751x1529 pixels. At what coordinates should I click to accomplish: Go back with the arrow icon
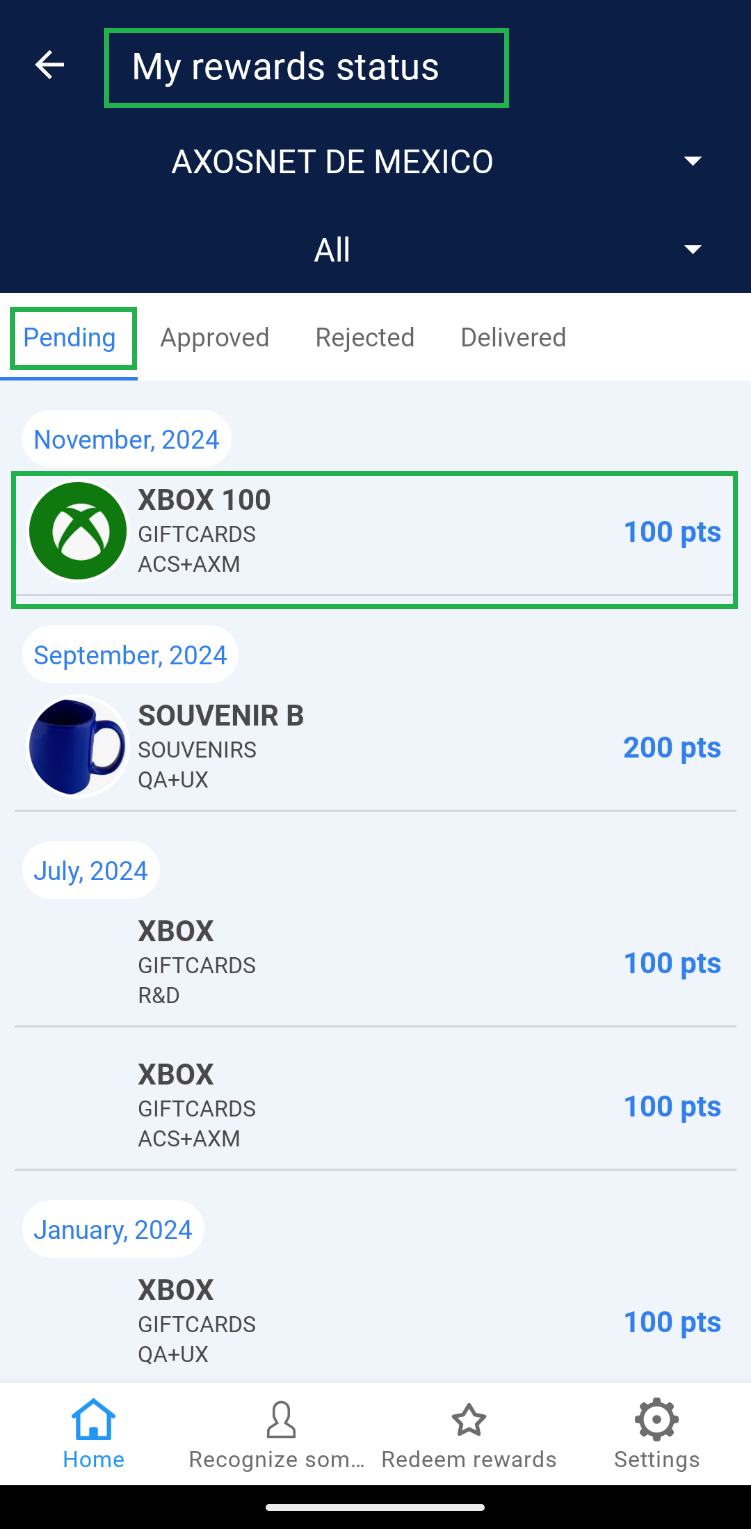click(x=49, y=66)
